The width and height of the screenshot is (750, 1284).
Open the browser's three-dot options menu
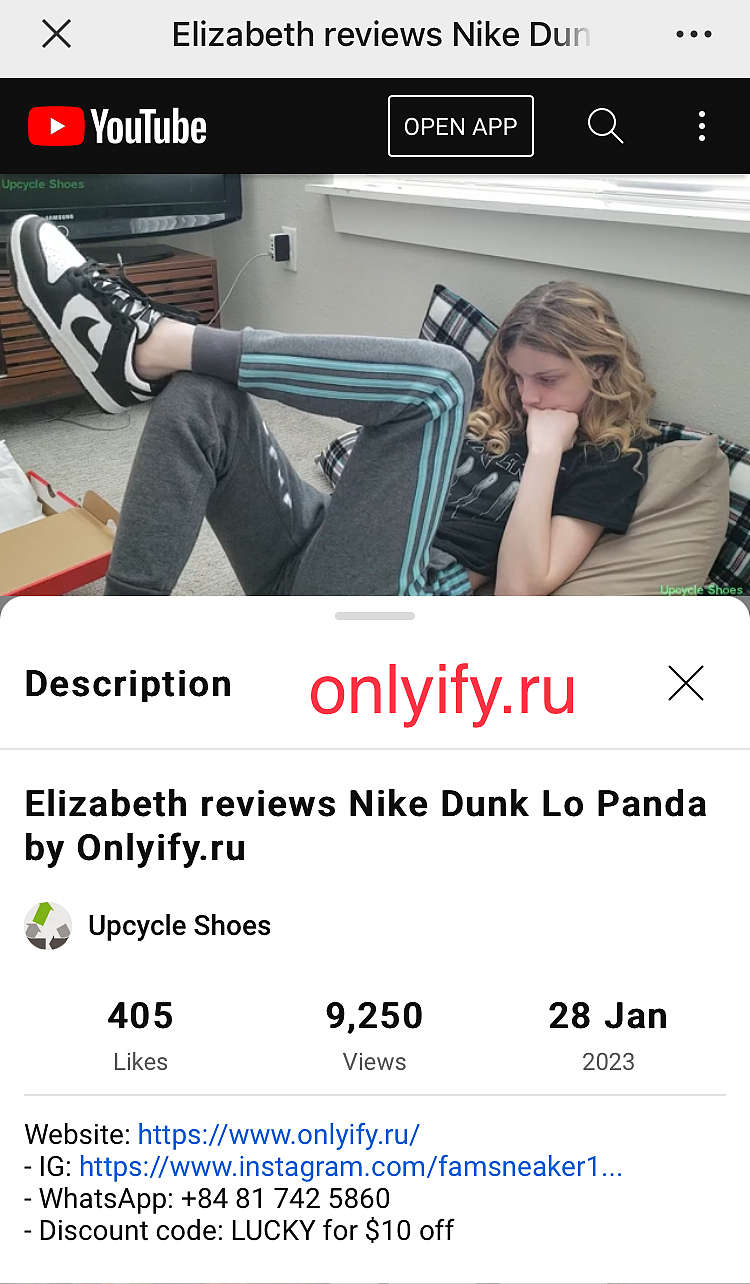point(693,35)
